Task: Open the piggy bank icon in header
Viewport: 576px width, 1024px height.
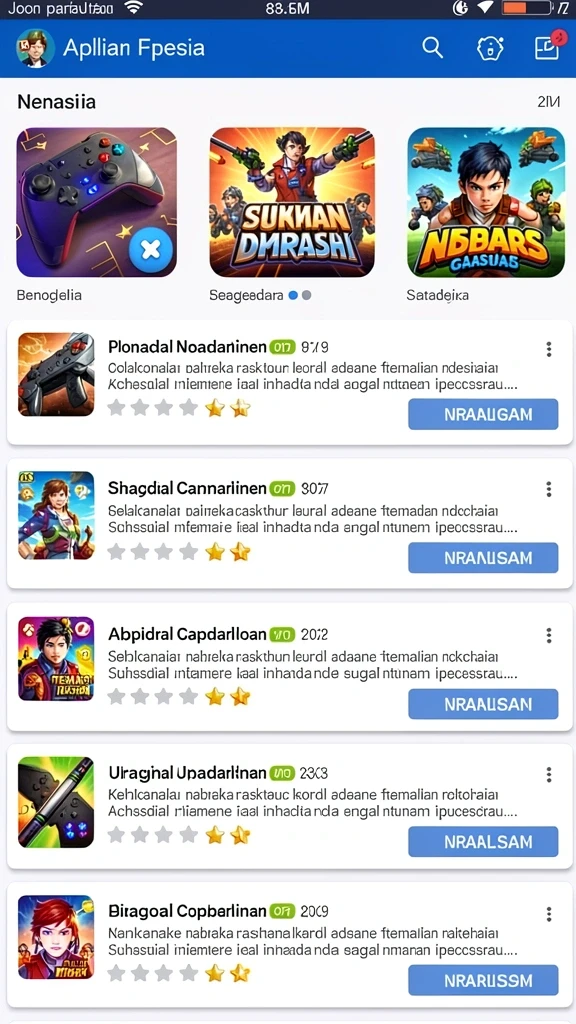Action: tap(490, 48)
